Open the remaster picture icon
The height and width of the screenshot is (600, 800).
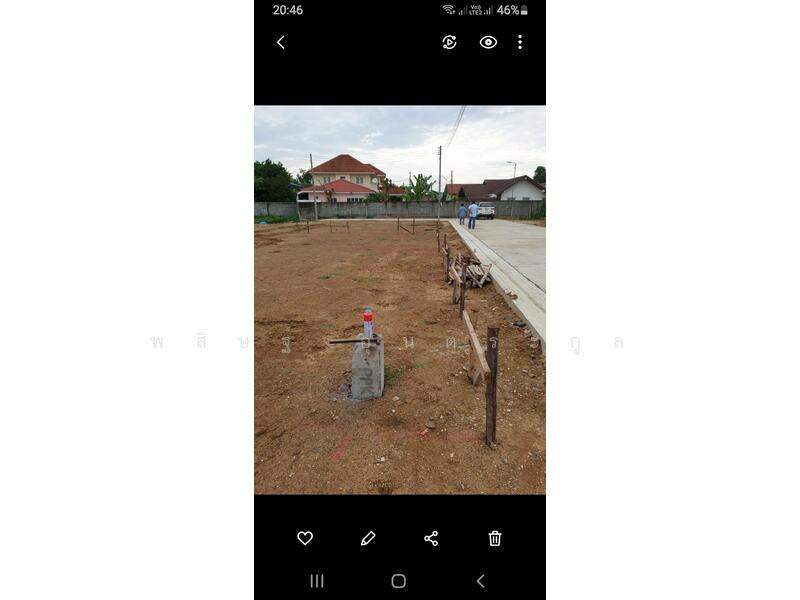click(449, 42)
